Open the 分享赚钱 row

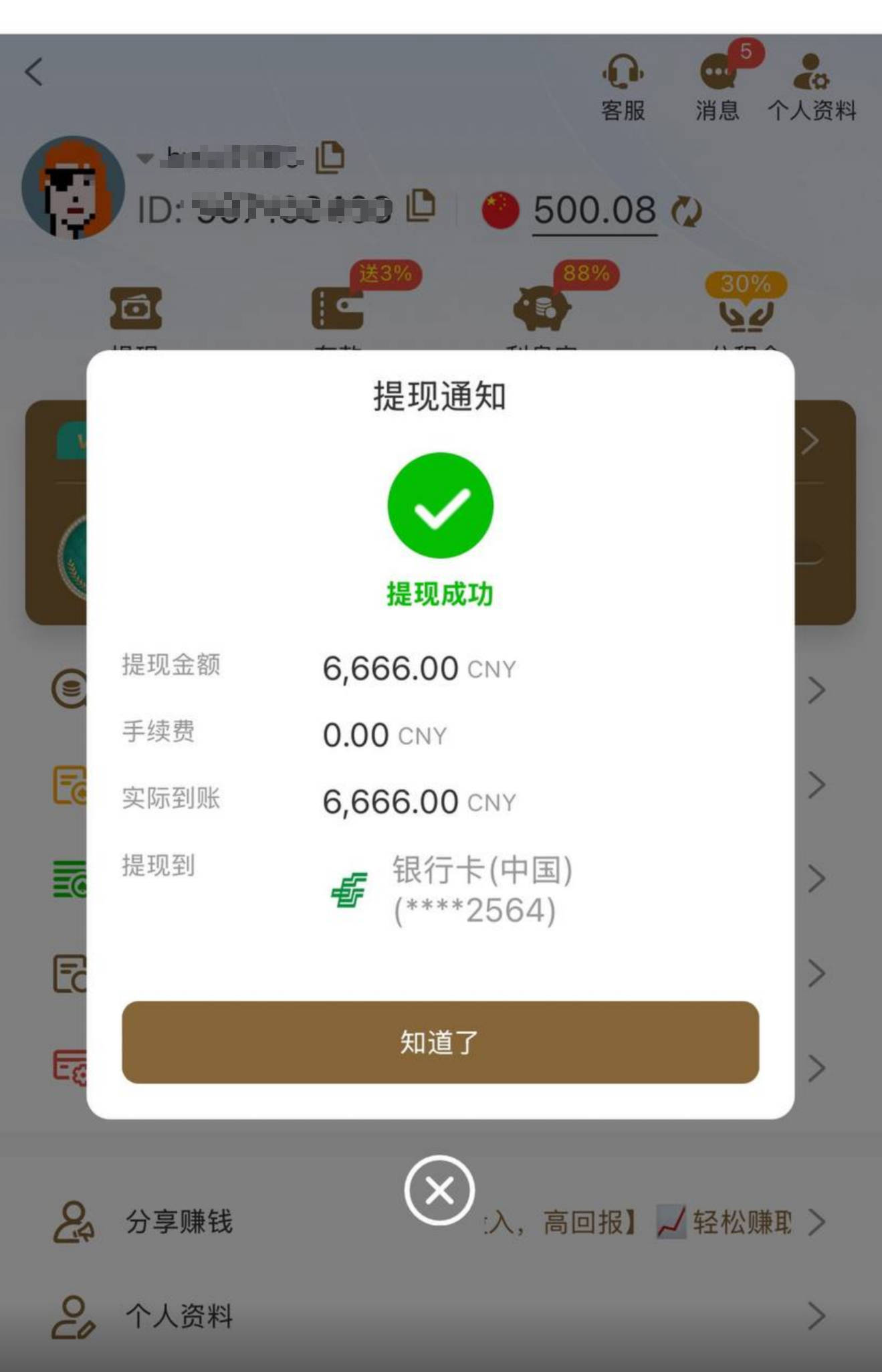(179, 1221)
